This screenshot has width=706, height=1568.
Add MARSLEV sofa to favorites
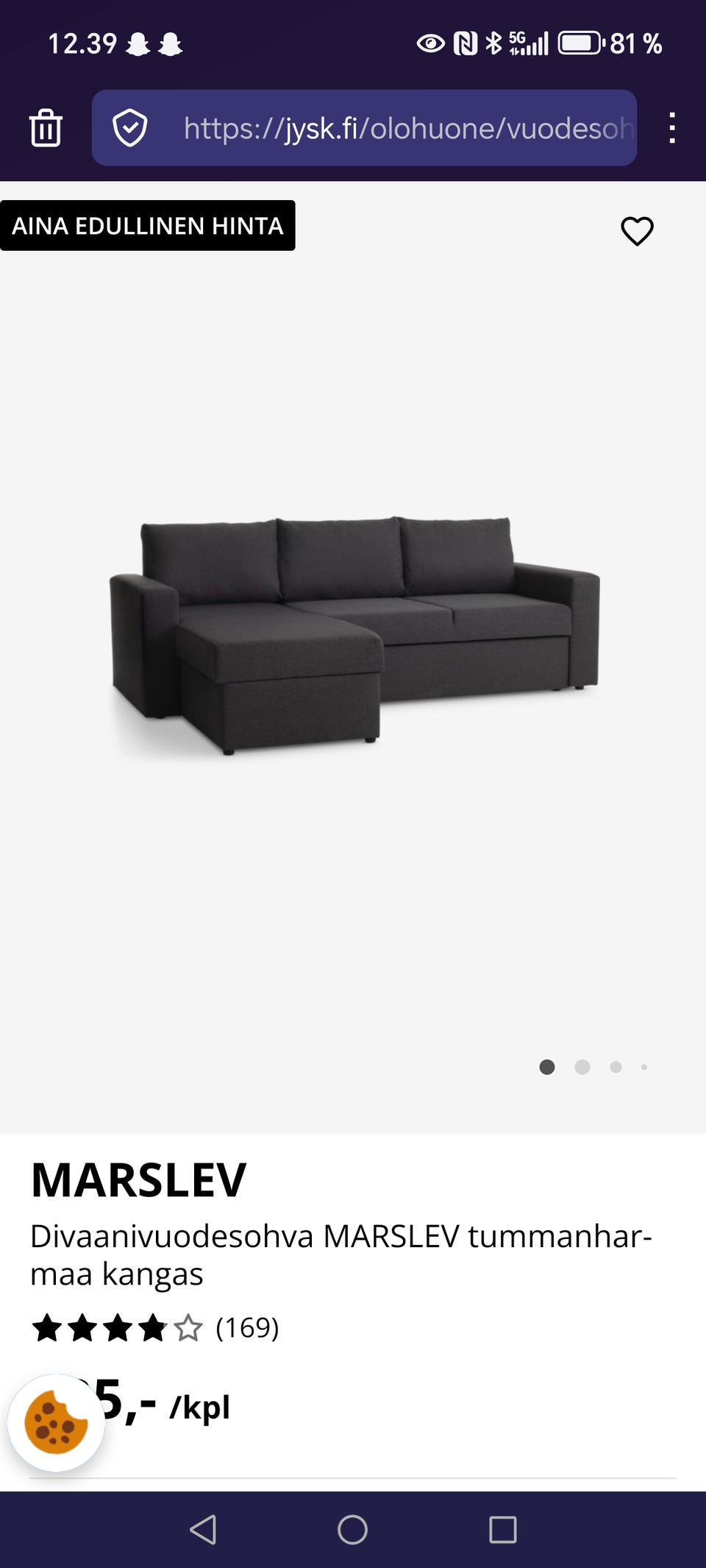tap(637, 231)
